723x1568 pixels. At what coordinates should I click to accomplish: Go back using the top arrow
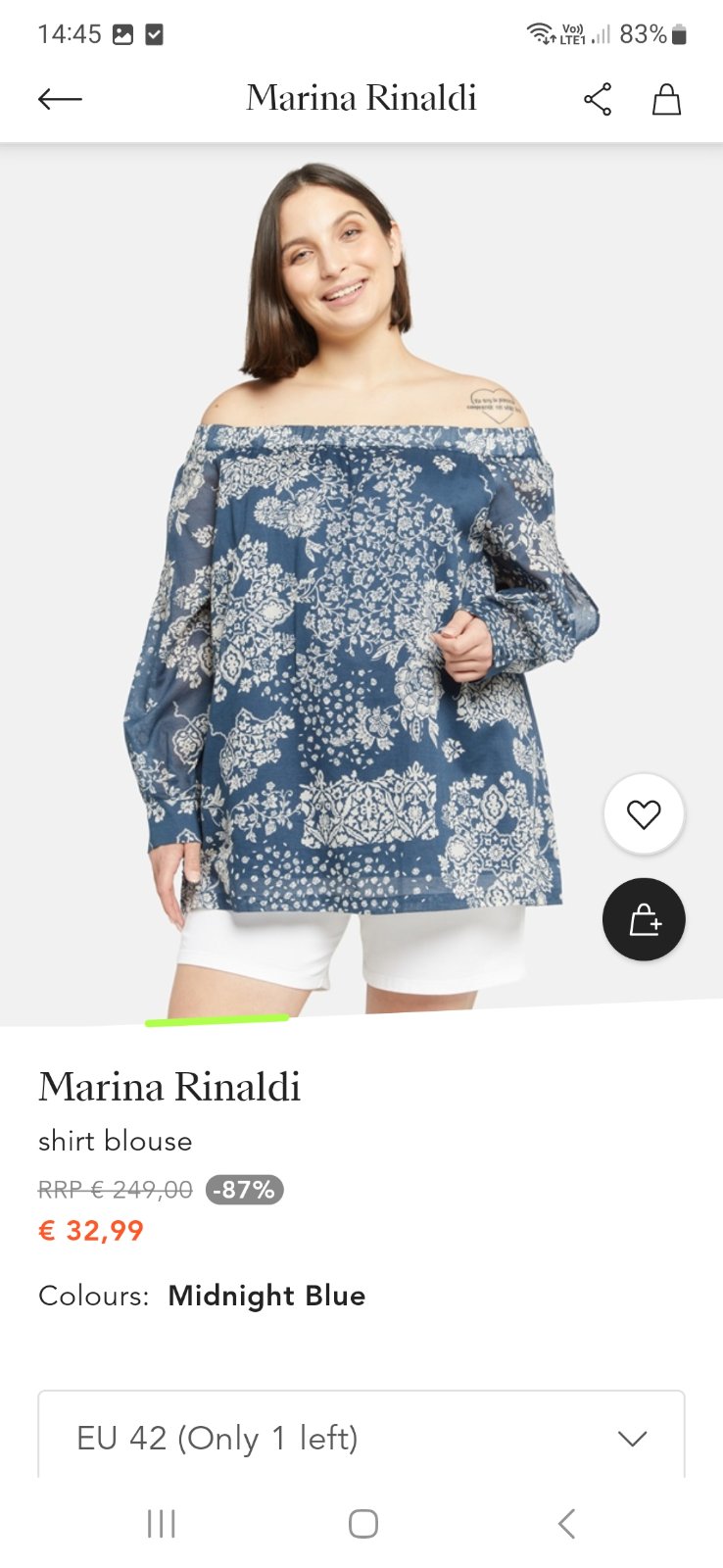click(x=60, y=99)
